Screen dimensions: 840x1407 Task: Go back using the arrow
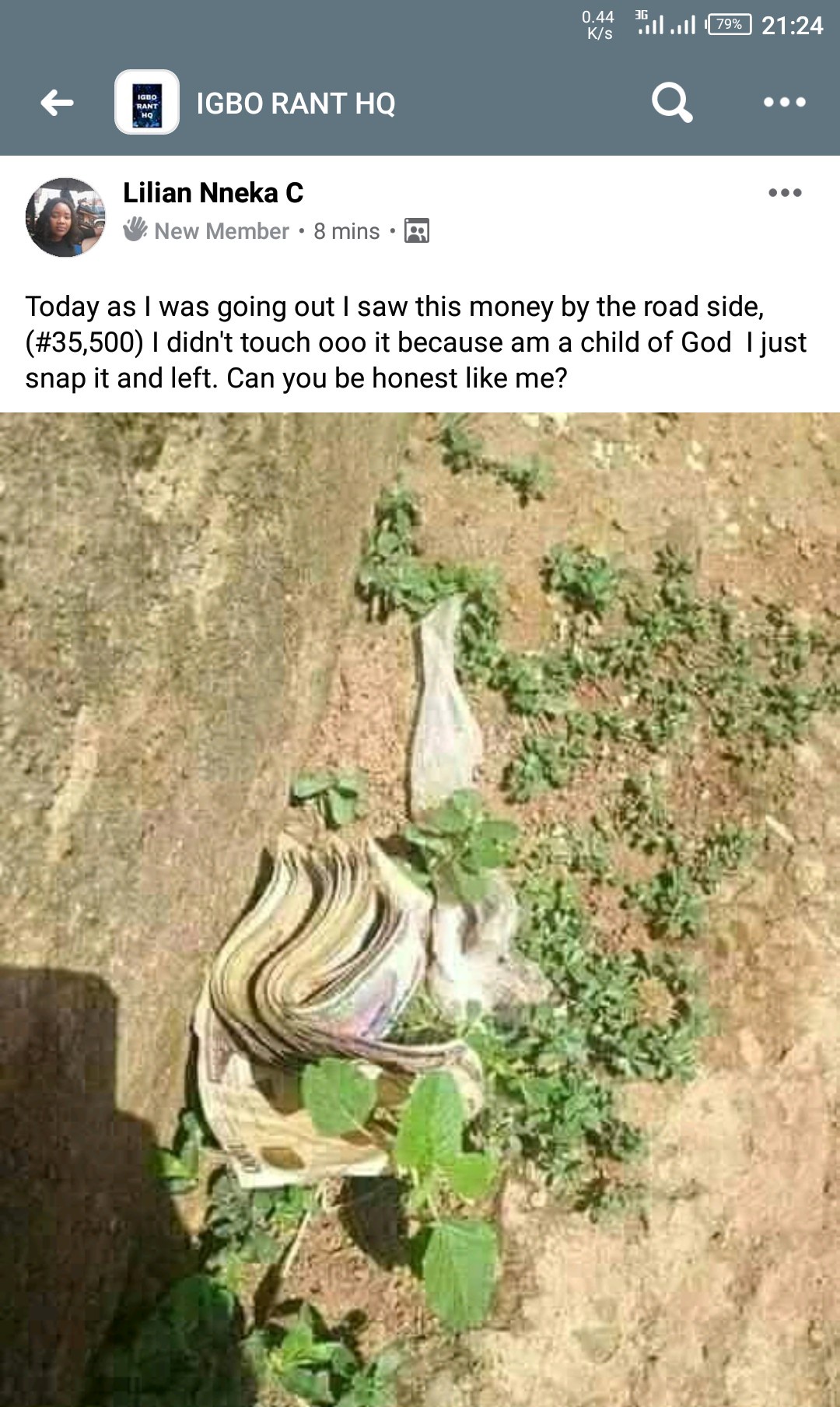pos(57,102)
